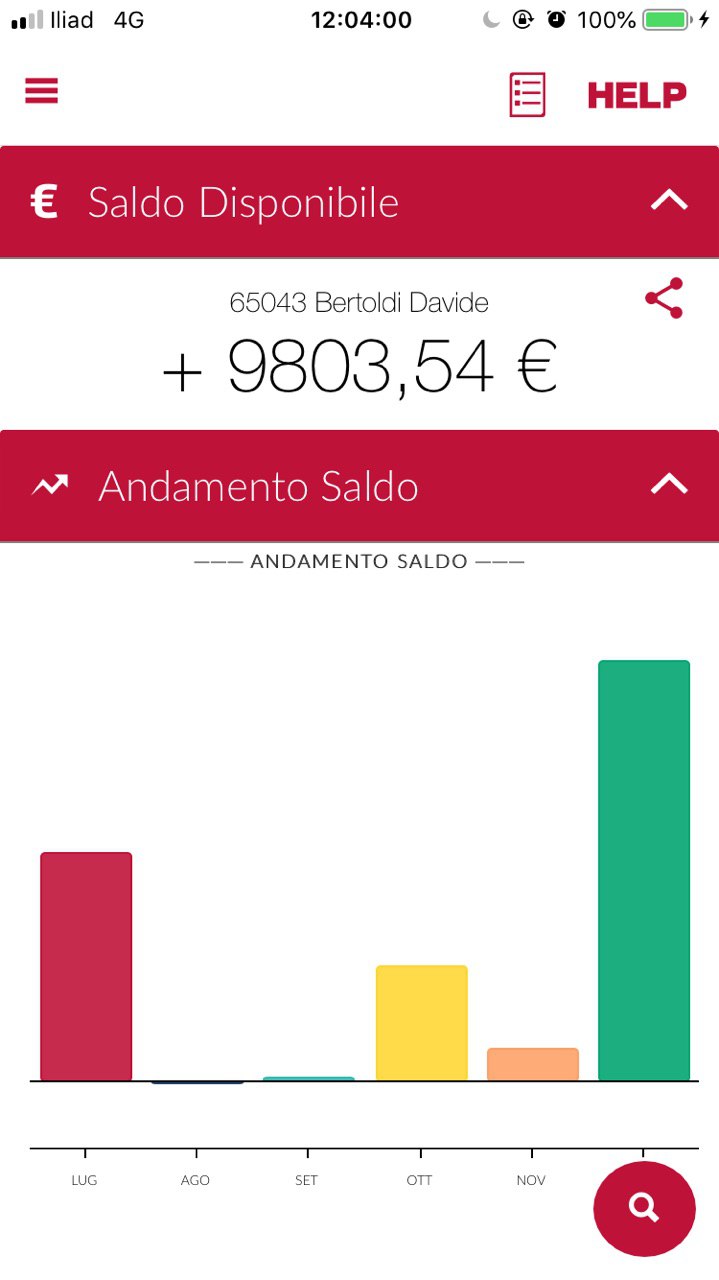Viewport: 719px width, 1280px height.
Task: Collapse the Saldo Disponibile section
Action: (669, 201)
